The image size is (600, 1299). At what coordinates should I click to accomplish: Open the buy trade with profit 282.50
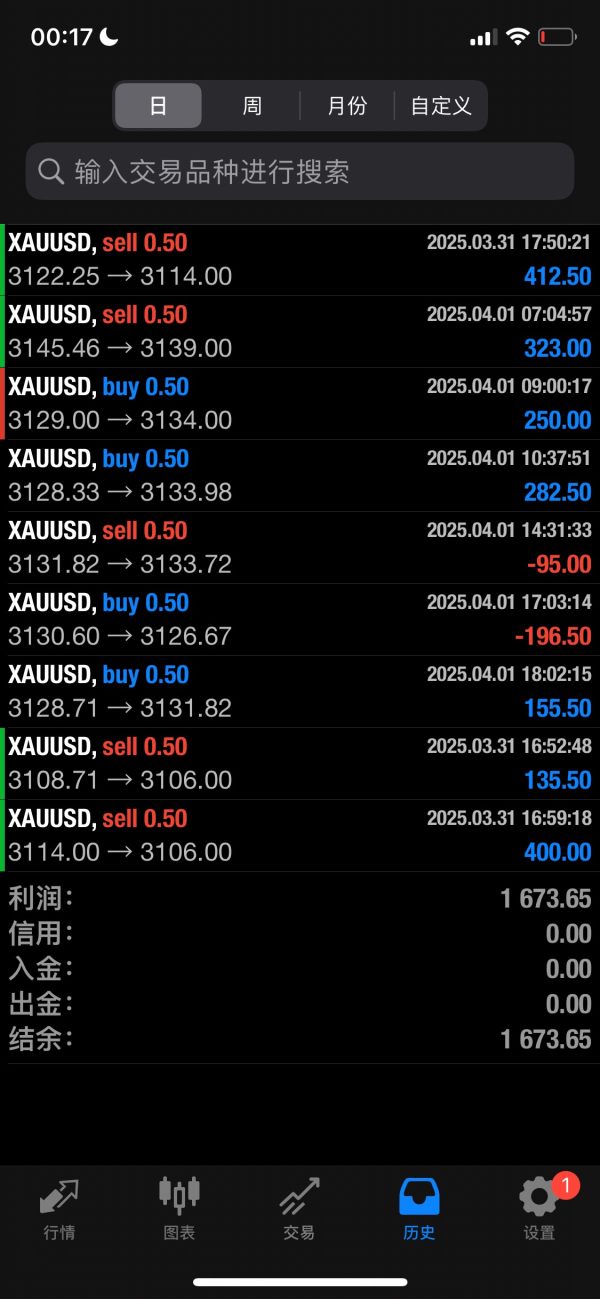pyautogui.click(x=300, y=476)
